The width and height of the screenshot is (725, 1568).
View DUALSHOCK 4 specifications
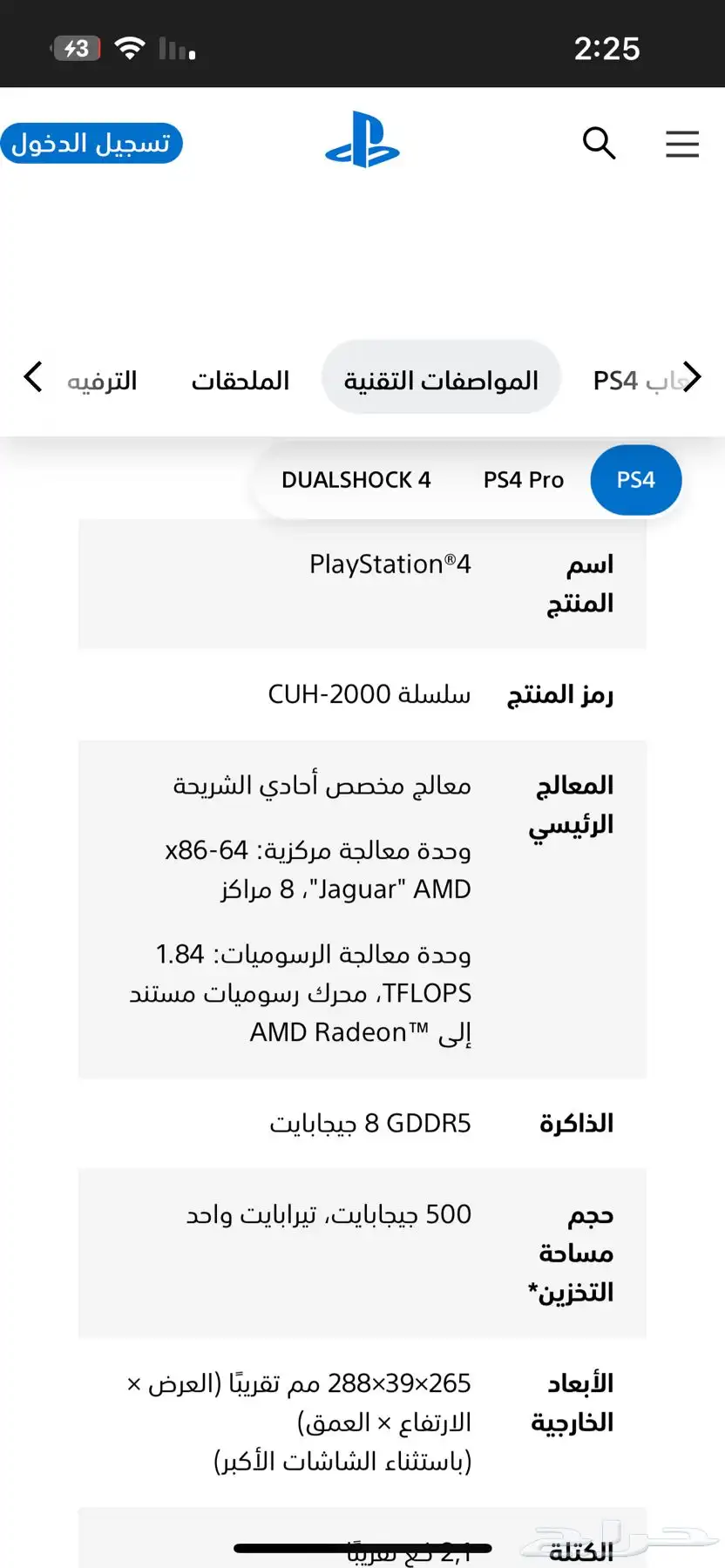click(x=356, y=480)
